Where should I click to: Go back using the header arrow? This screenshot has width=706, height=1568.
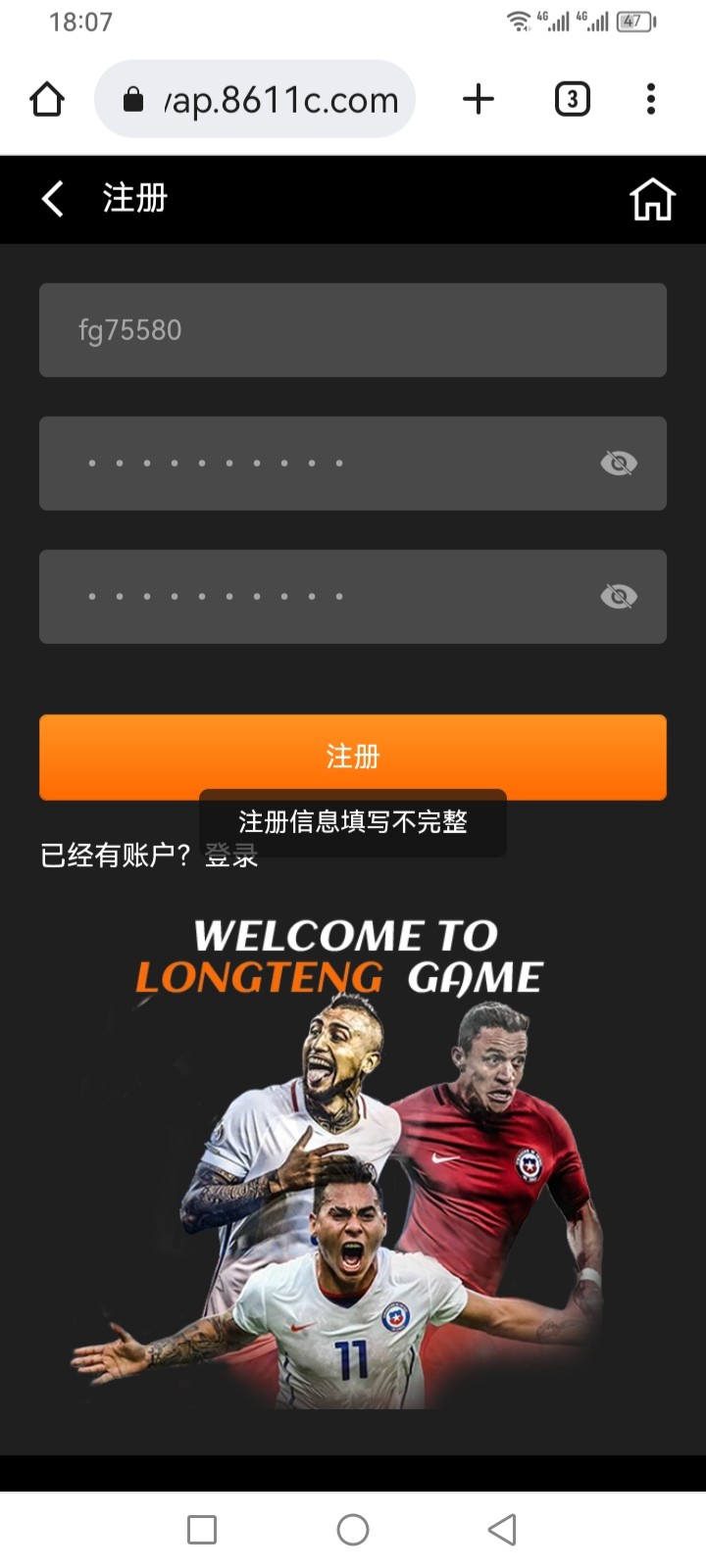coord(53,199)
